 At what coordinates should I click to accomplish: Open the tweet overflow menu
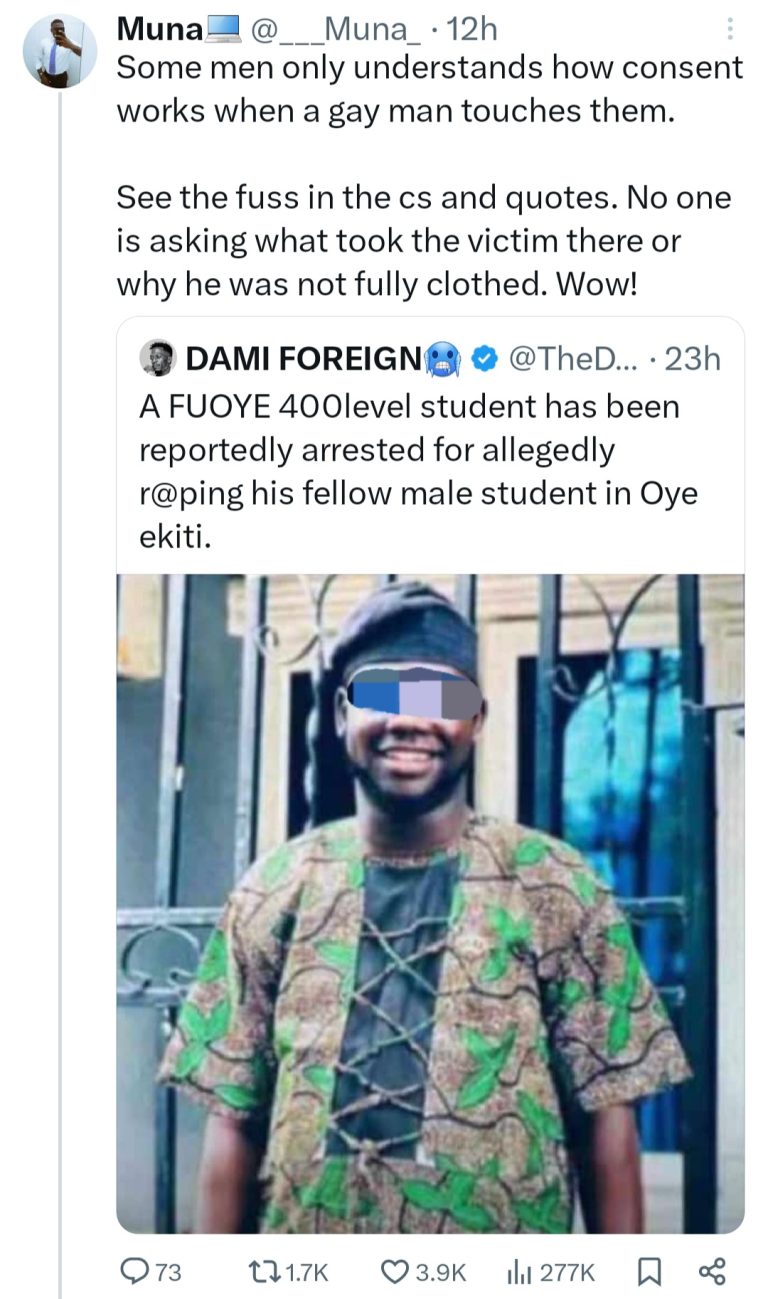tap(731, 31)
